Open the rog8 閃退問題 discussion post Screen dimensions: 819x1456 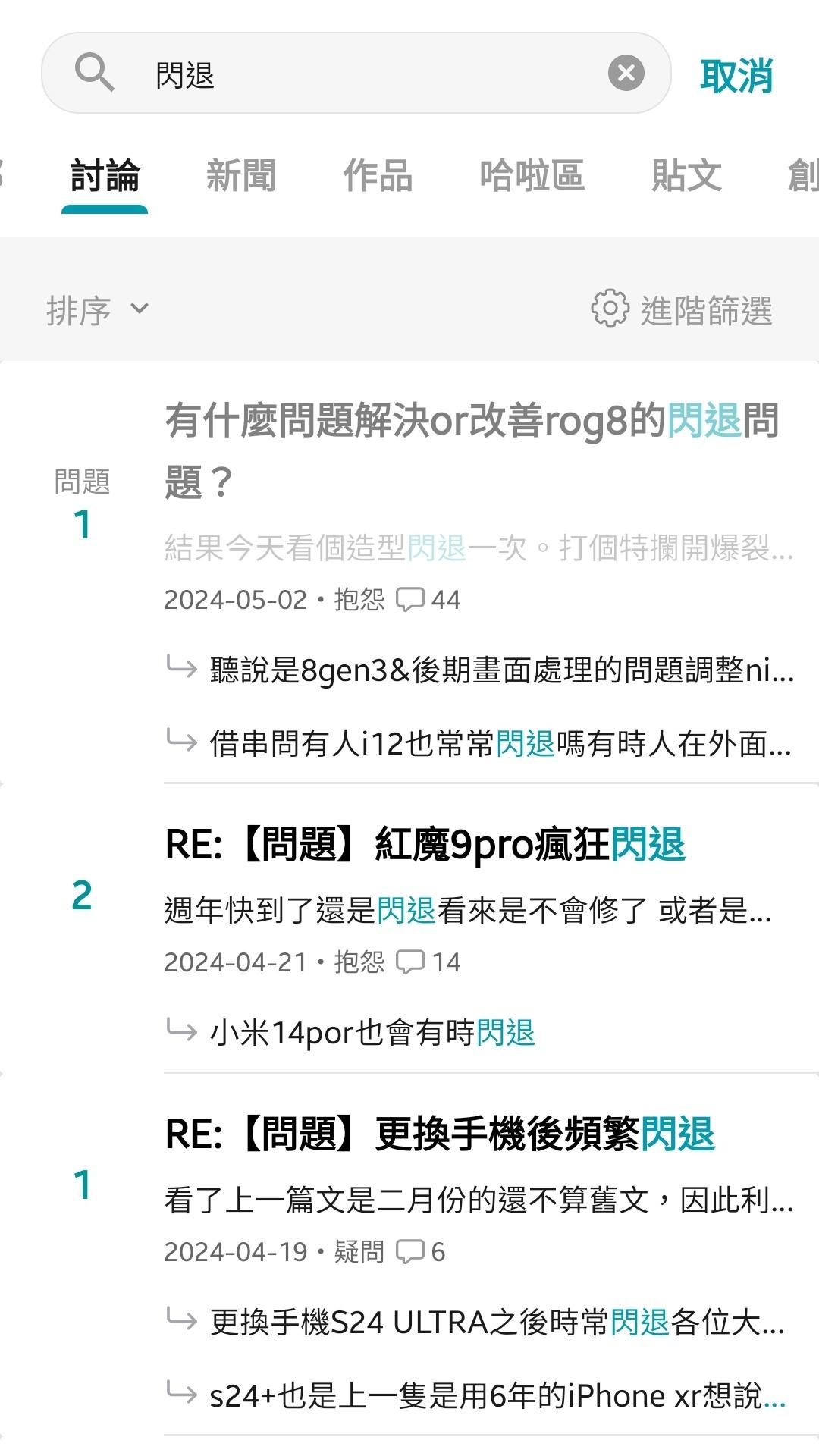pyautogui.click(x=470, y=450)
